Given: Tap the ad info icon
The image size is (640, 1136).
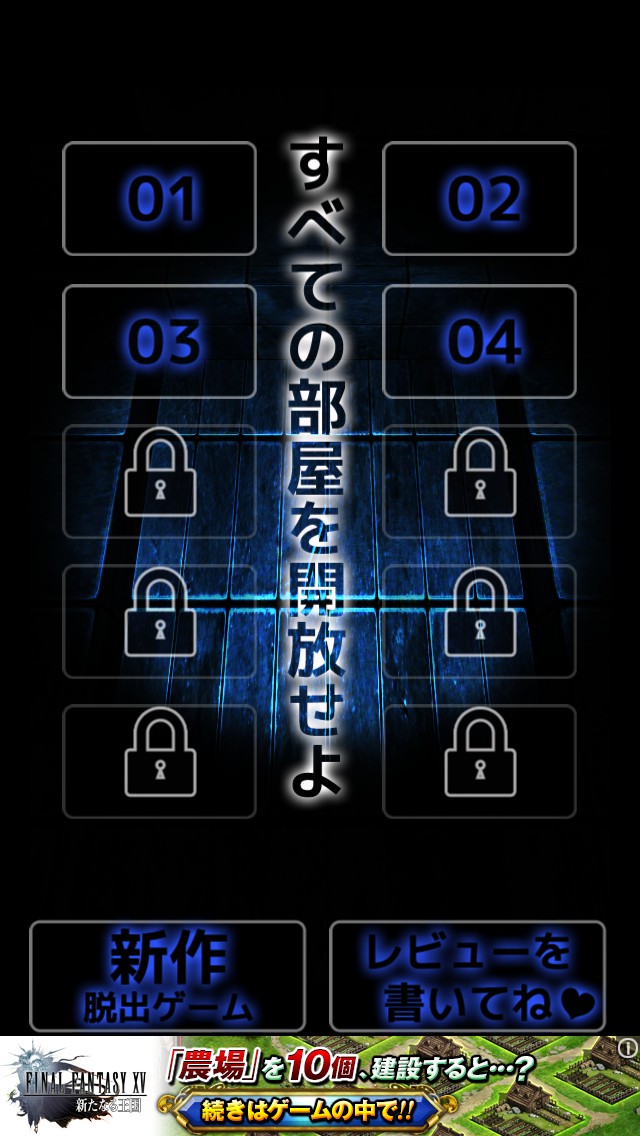Looking at the screenshot, I should (628, 1048).
